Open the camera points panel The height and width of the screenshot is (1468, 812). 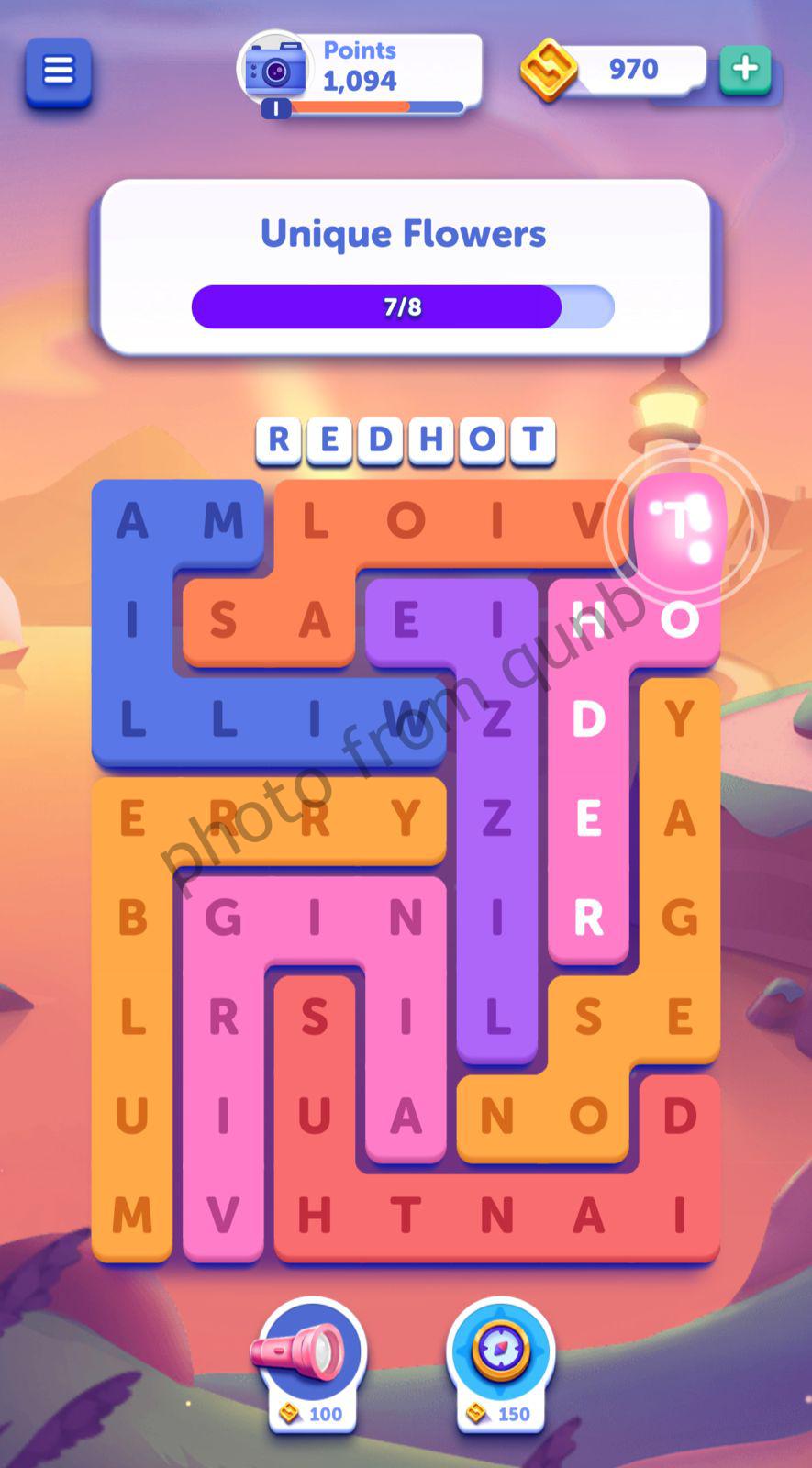275,69
